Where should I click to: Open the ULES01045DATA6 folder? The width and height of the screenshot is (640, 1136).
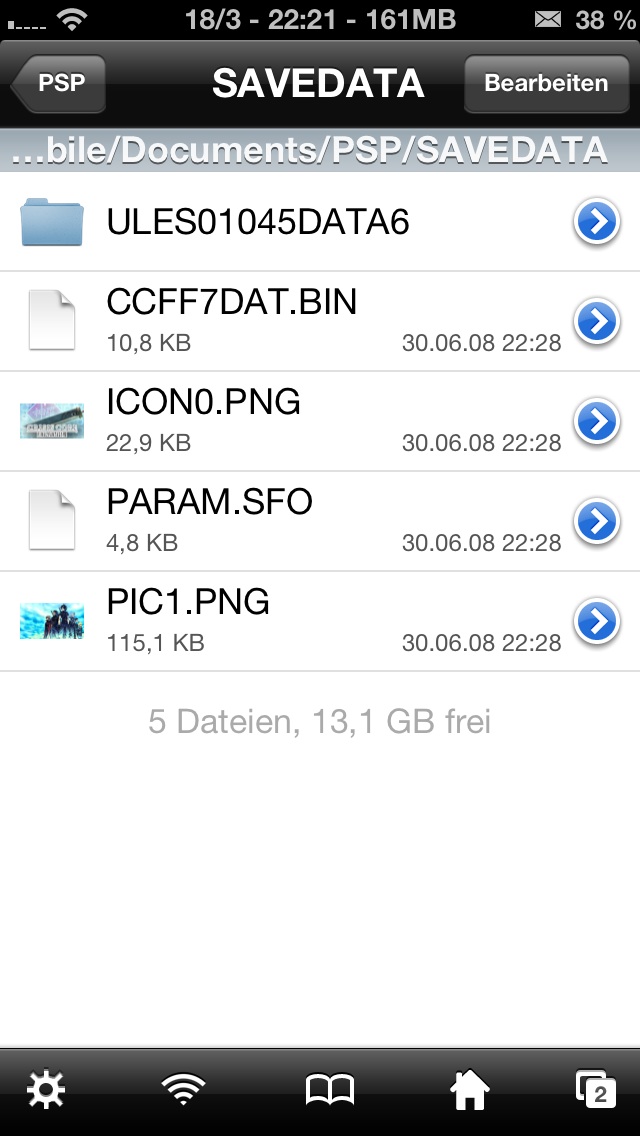tap(258, 222)
